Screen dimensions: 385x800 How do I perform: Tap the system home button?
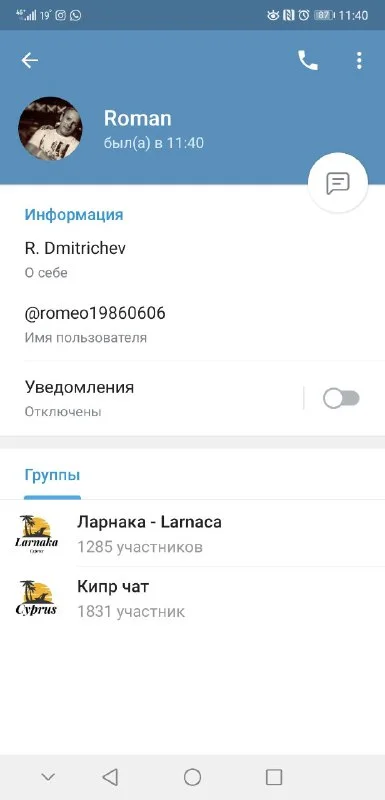click(192, 777)
